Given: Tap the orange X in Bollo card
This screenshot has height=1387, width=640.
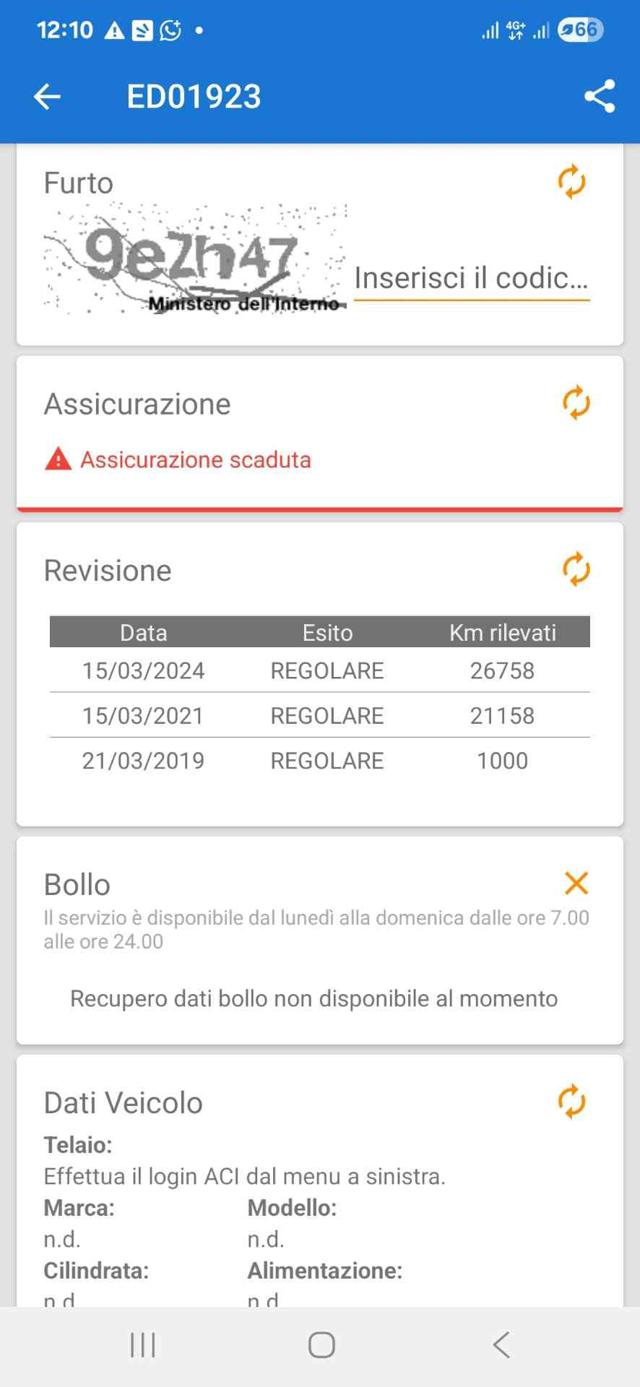Looking at the screenshot, I should point(576,883).
